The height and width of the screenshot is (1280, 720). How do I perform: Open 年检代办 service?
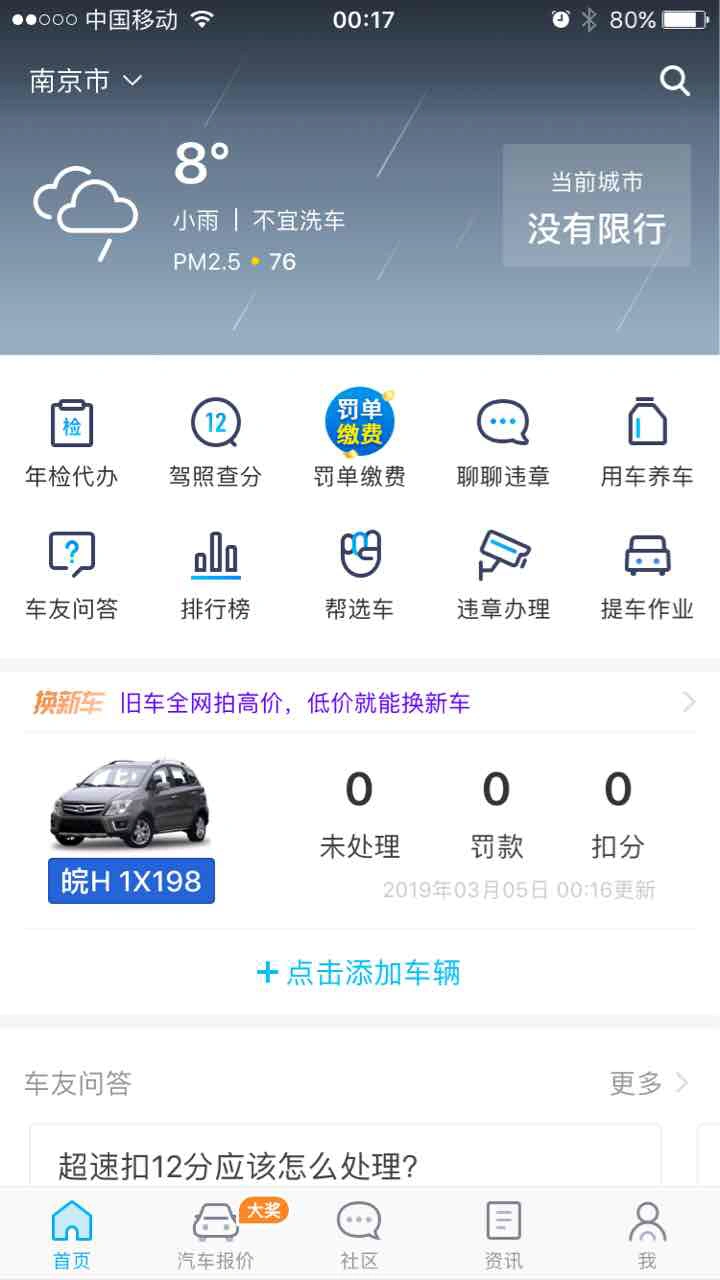point(72,442)
